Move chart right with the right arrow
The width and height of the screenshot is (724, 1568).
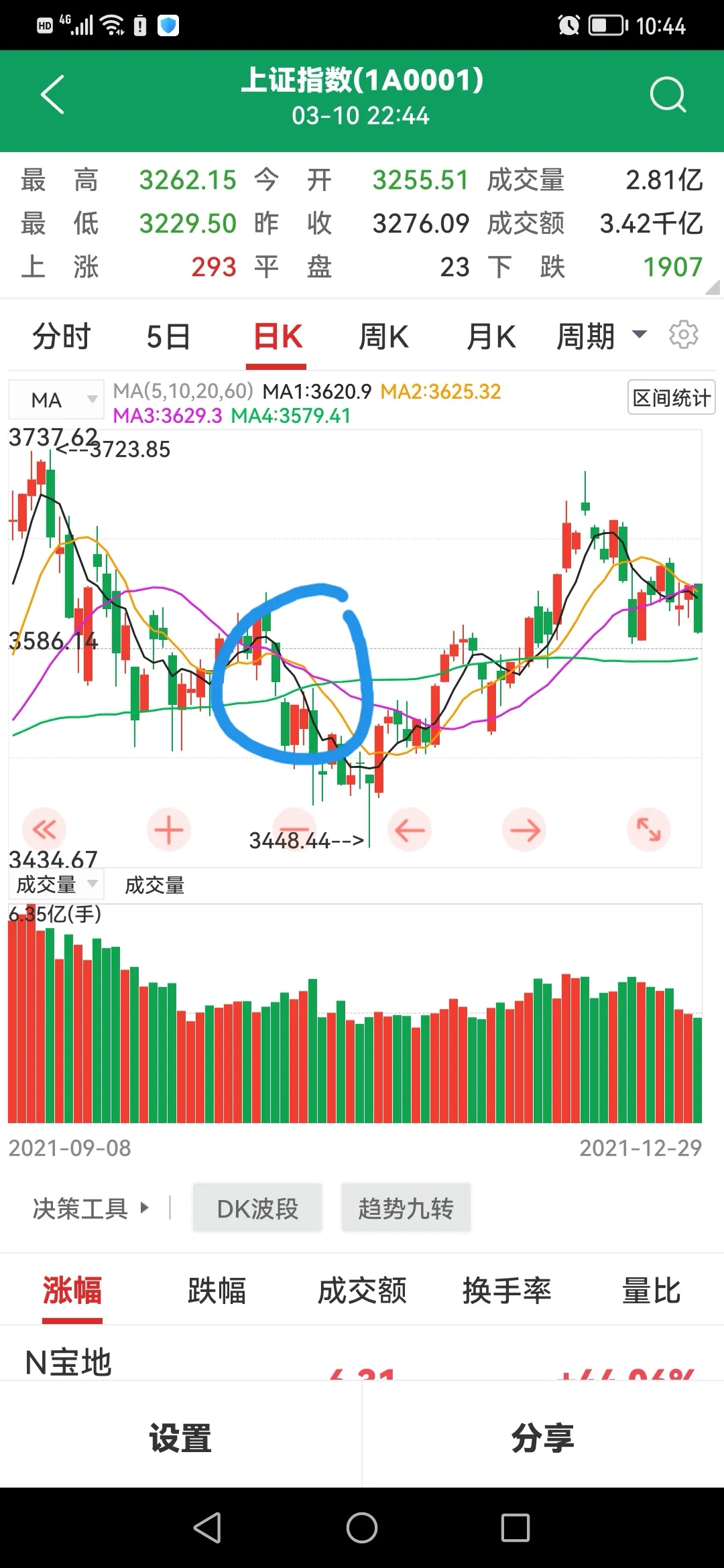click(x=524, y=830)
